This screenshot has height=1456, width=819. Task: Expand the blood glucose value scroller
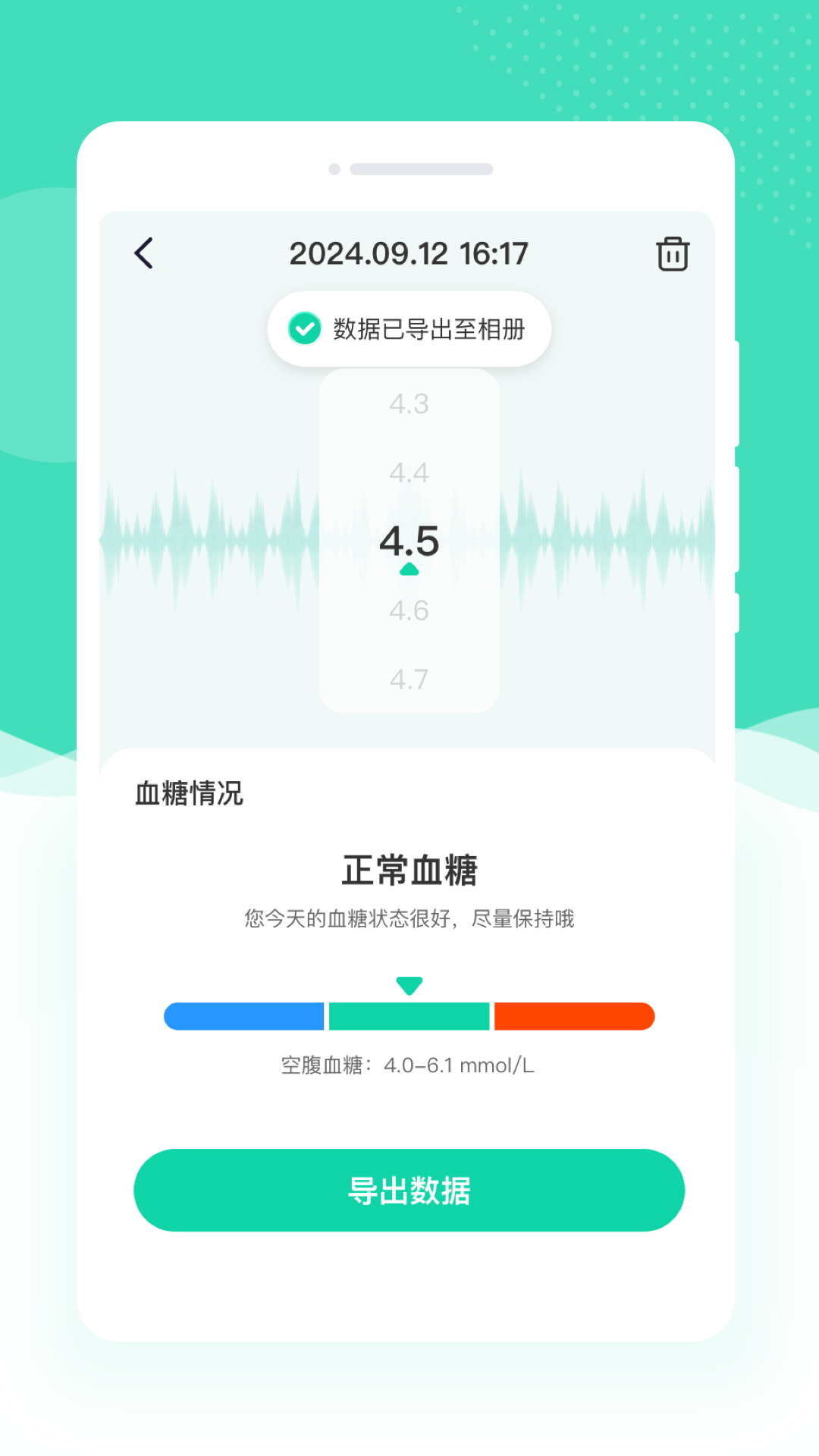pos(409,541)
